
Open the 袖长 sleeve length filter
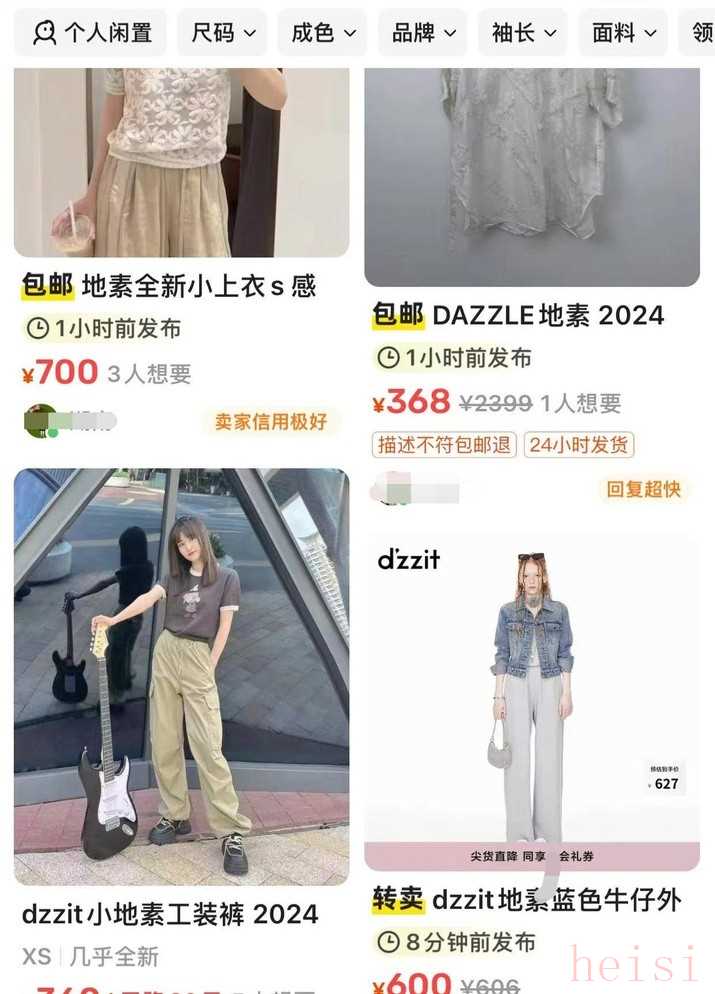pyautogui.click(x=522, y=33)
